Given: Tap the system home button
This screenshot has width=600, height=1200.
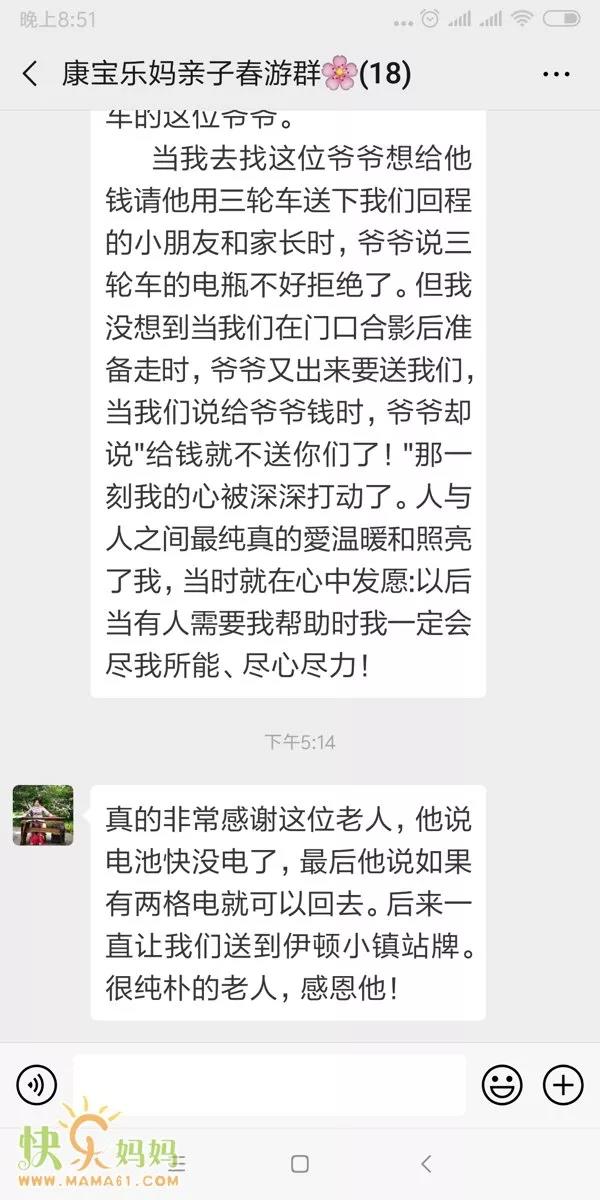Looking at the screenshot, I should point(299,1163).
